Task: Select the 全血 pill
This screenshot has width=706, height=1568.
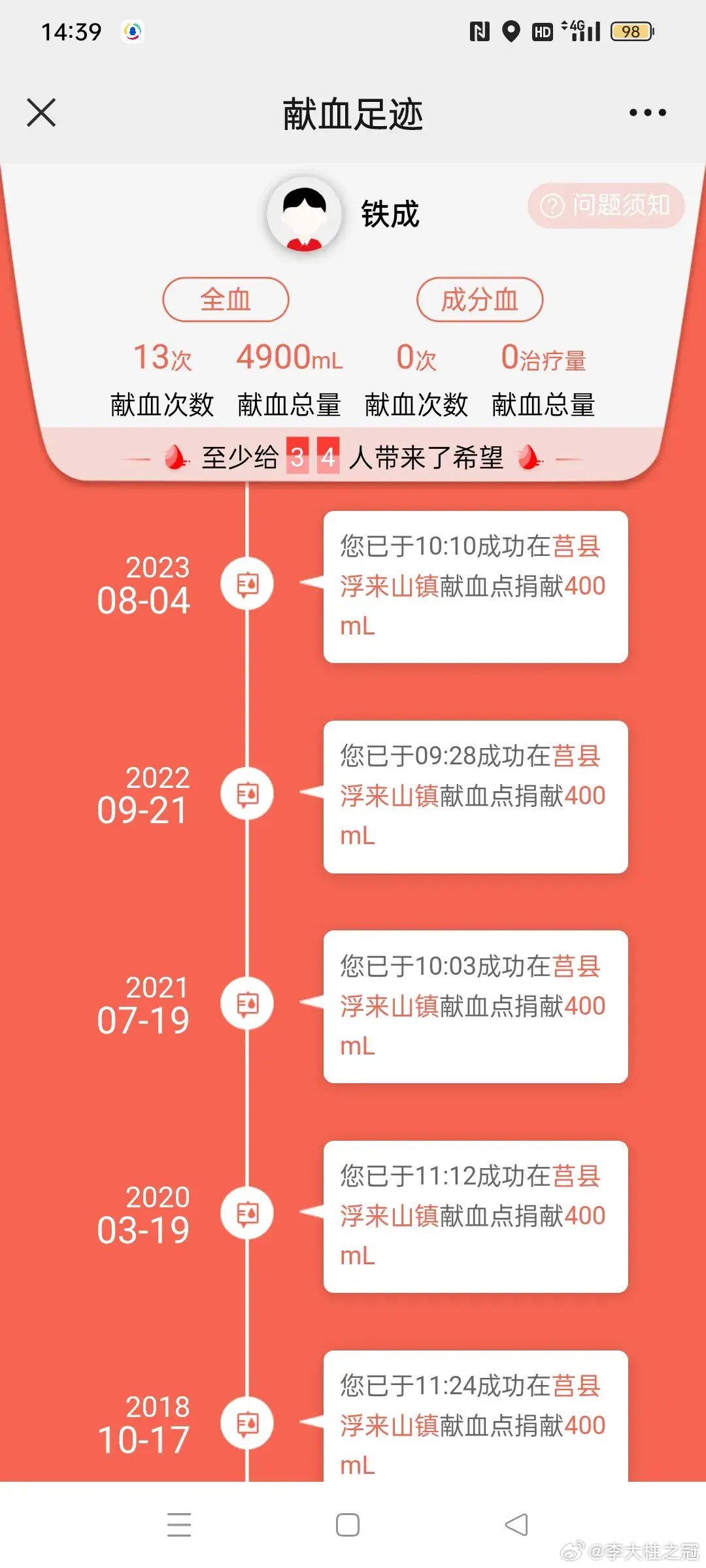Action: [226, 299]
